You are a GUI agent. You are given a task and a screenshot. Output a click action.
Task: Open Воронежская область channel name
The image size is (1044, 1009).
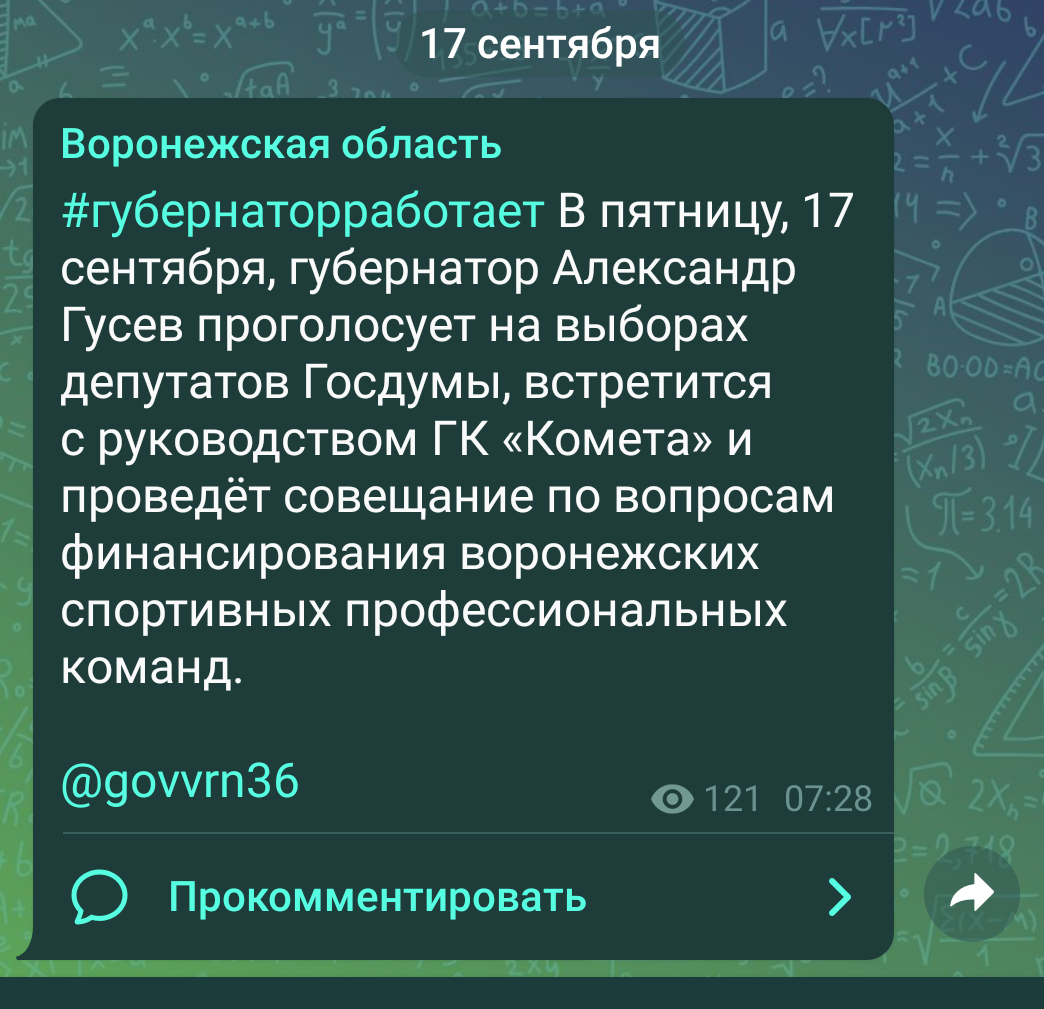tap(281, 144)
